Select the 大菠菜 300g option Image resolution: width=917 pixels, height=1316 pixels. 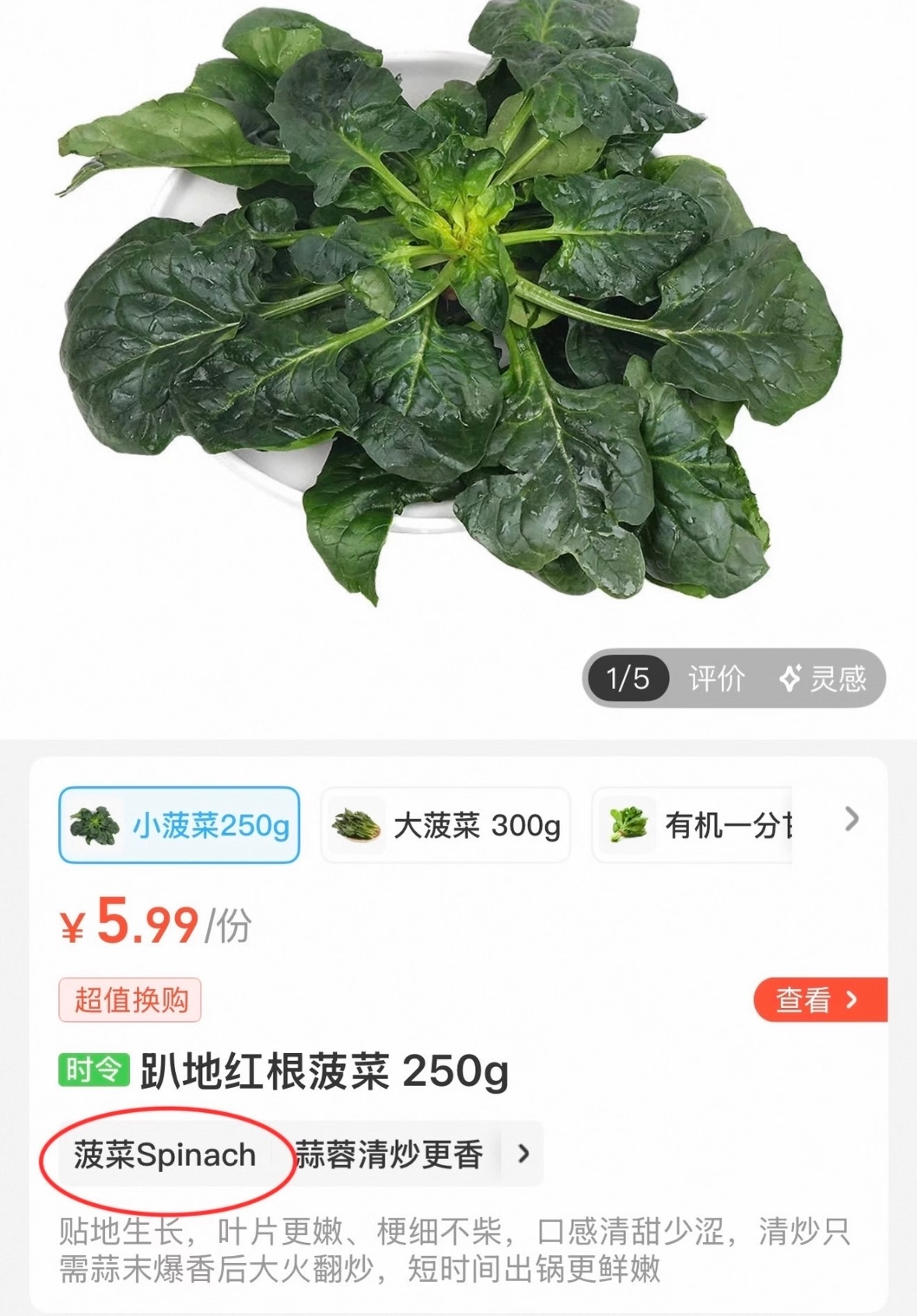tap(446, 825)
